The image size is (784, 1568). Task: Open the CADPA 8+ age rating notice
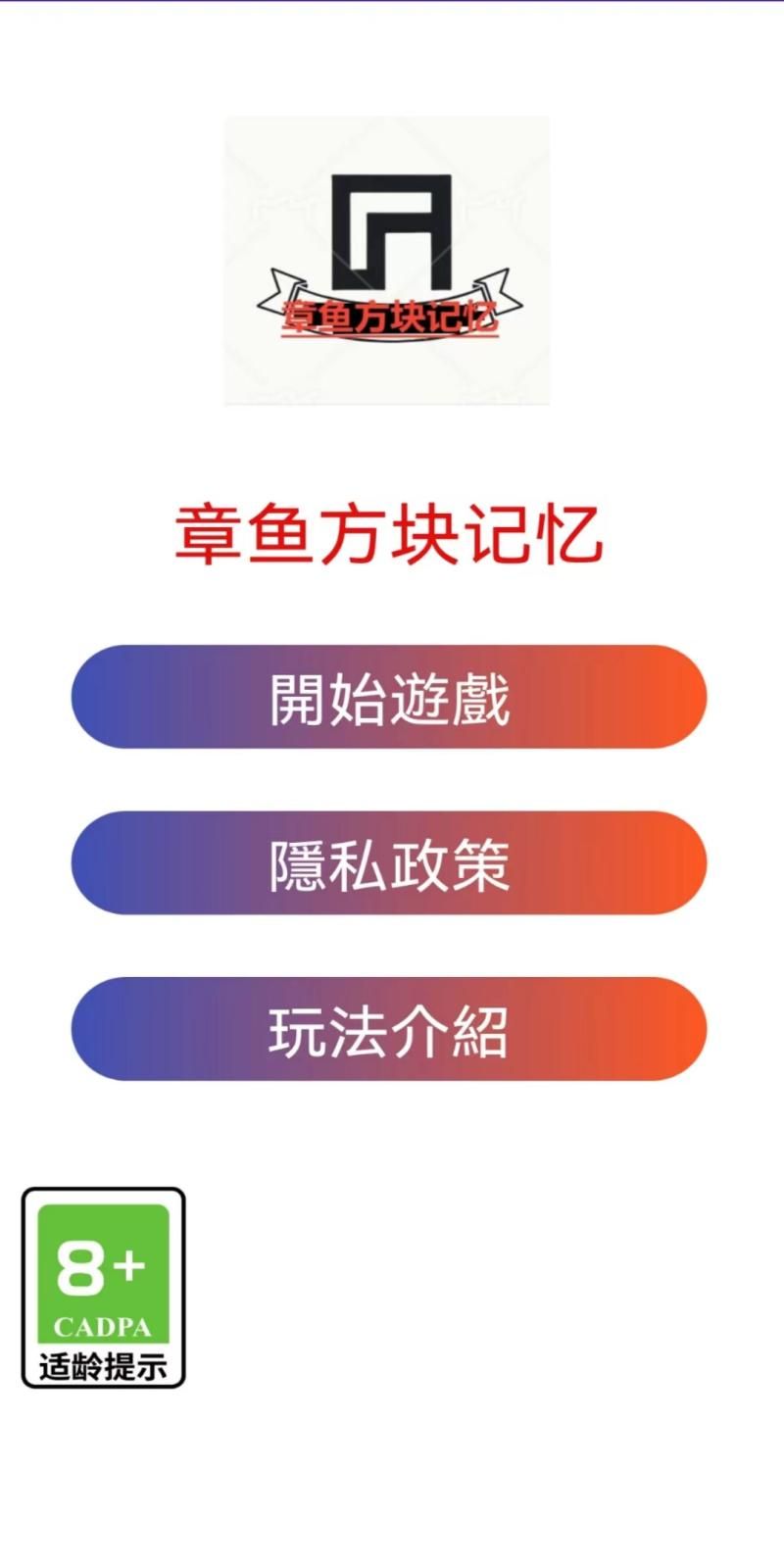(x=103, y=1288)
